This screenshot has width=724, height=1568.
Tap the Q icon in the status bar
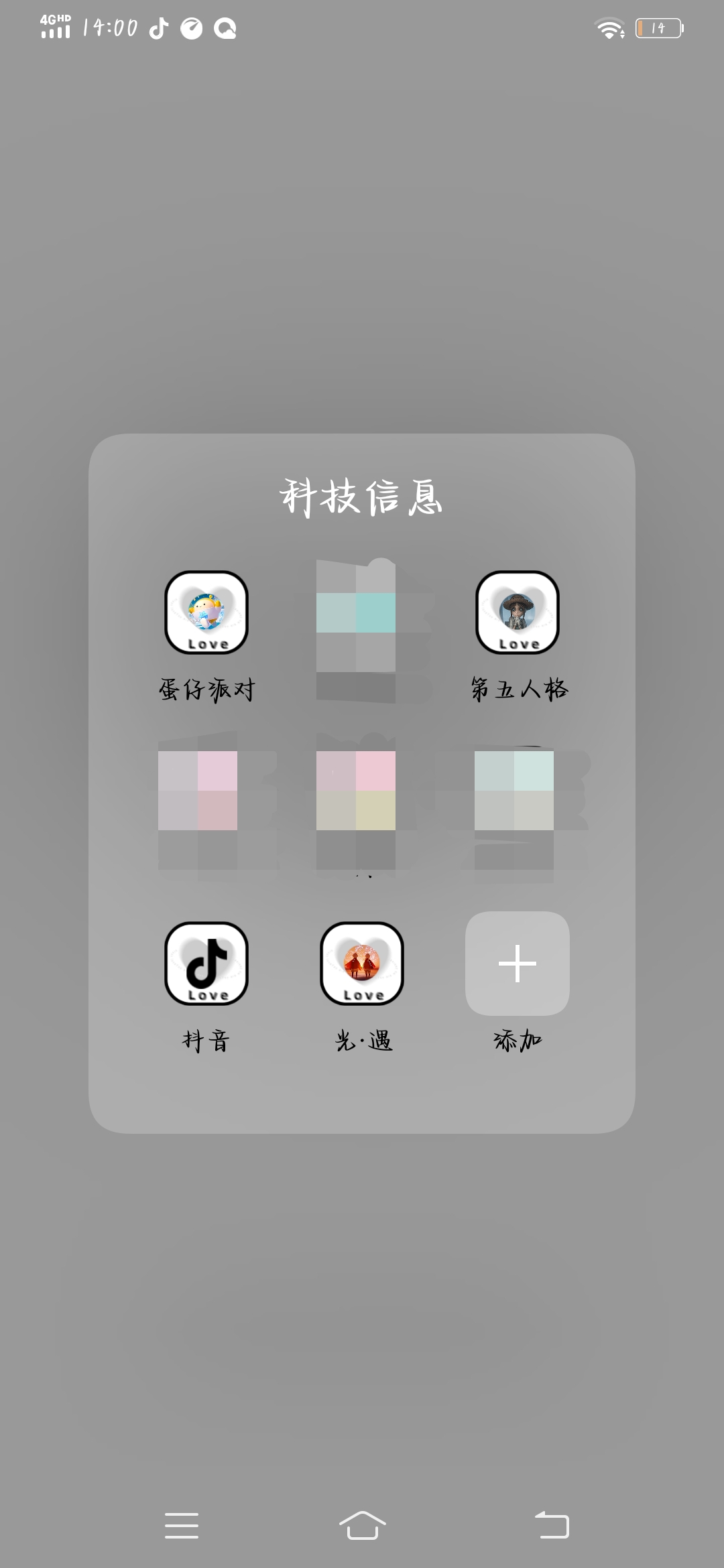click(x=226, y=28)
